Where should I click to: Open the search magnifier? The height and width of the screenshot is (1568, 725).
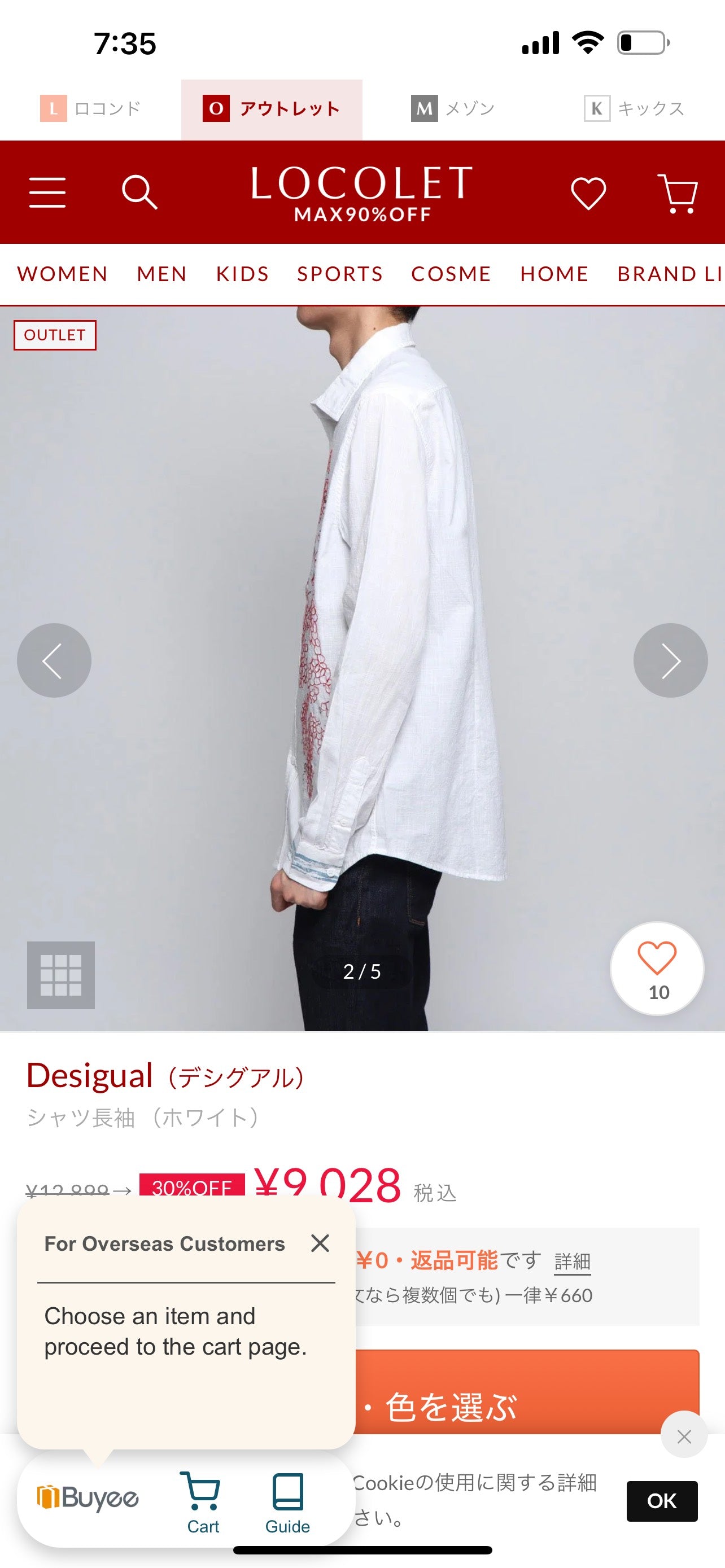pyautogui.click(x=139, y=192)
